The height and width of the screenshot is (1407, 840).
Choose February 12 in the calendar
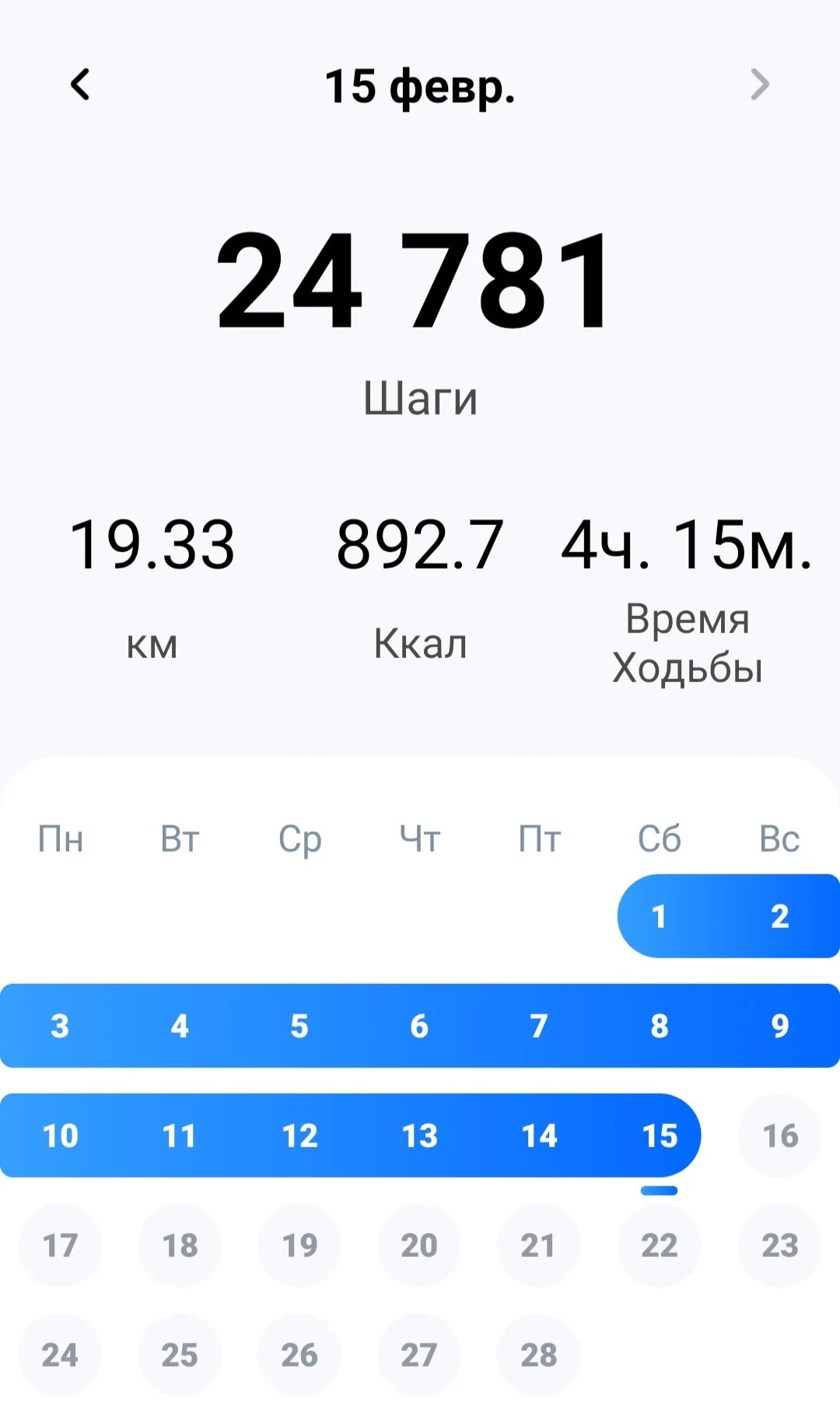coord(299,1136)
